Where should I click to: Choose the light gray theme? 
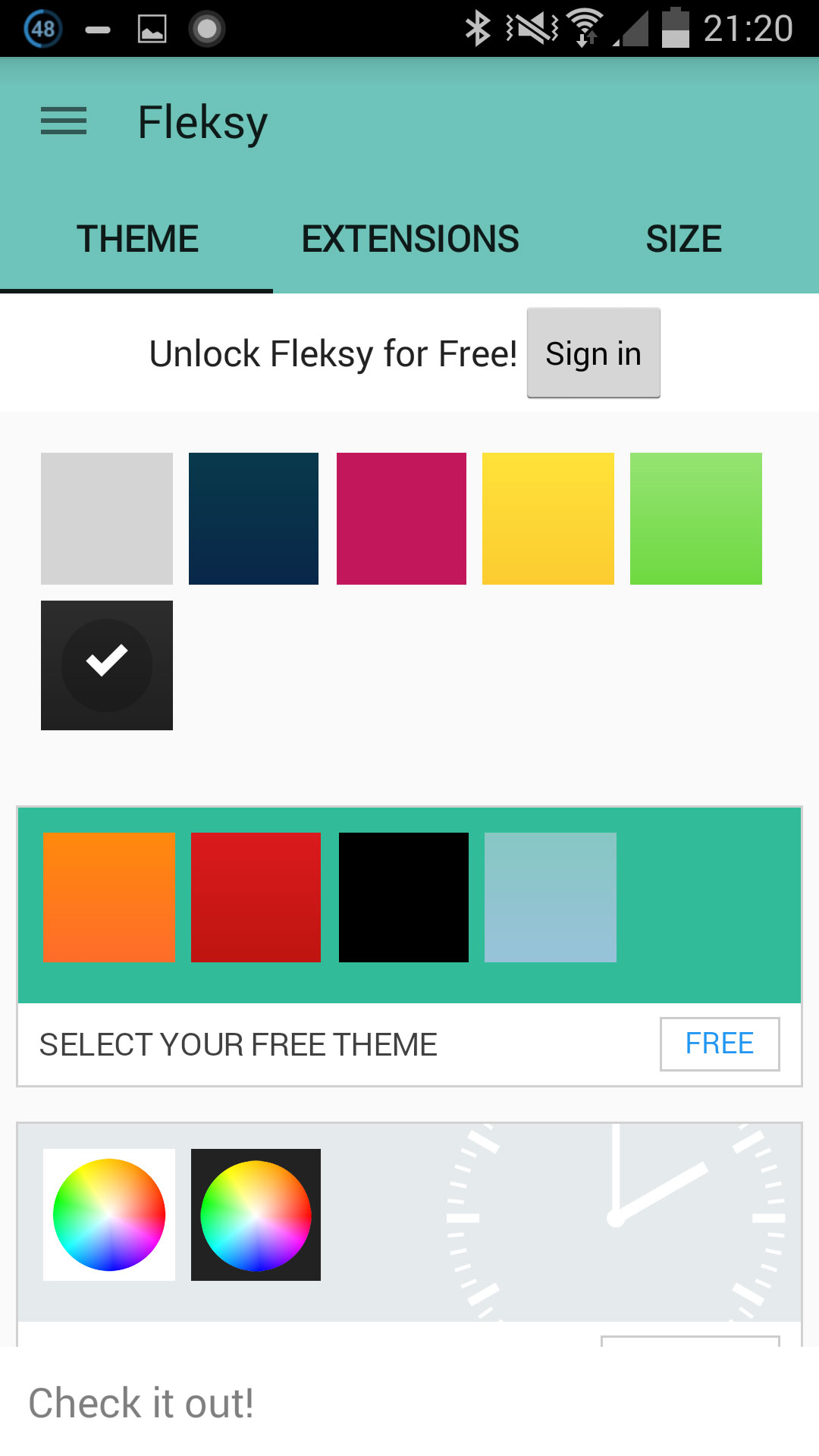tap(107, 519)
